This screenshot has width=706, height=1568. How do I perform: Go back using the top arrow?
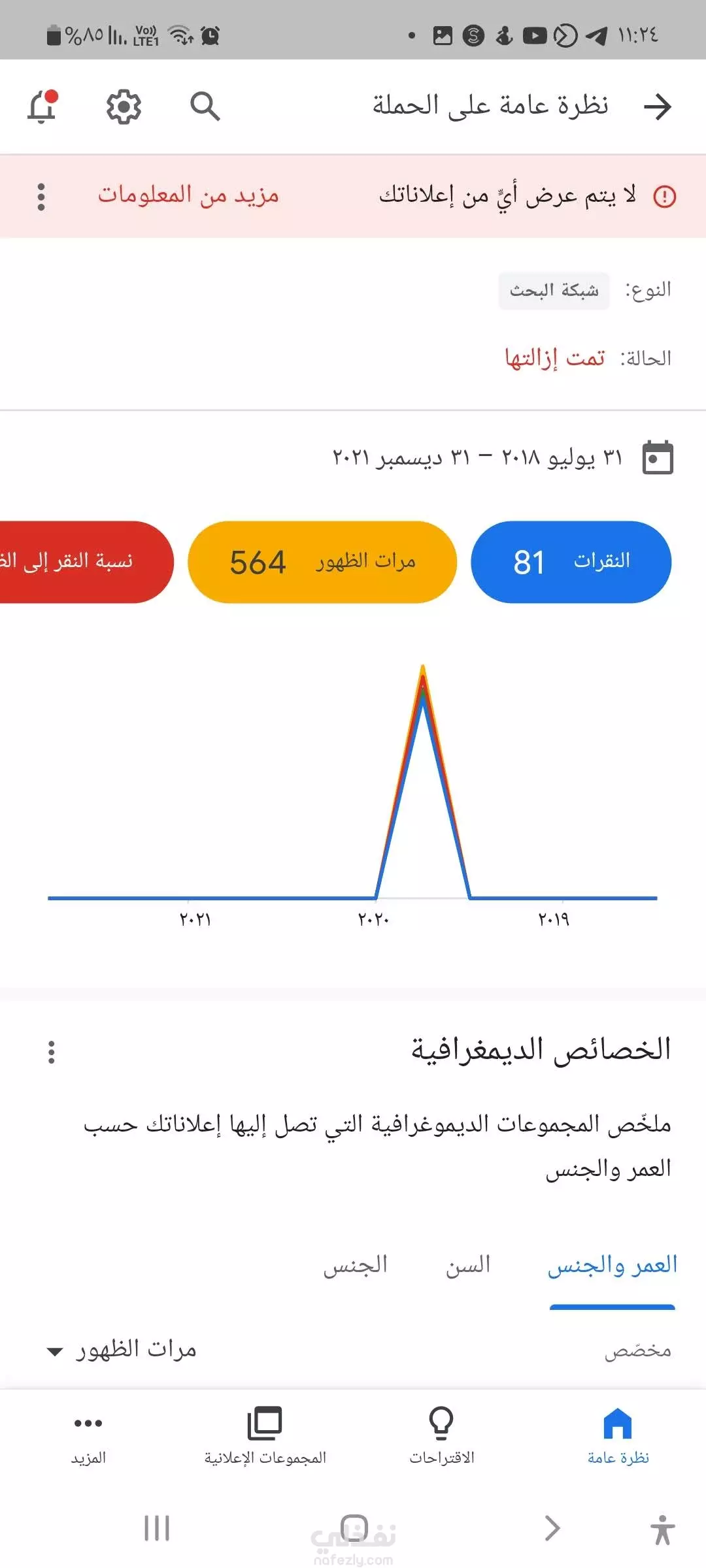click(657, 106)
